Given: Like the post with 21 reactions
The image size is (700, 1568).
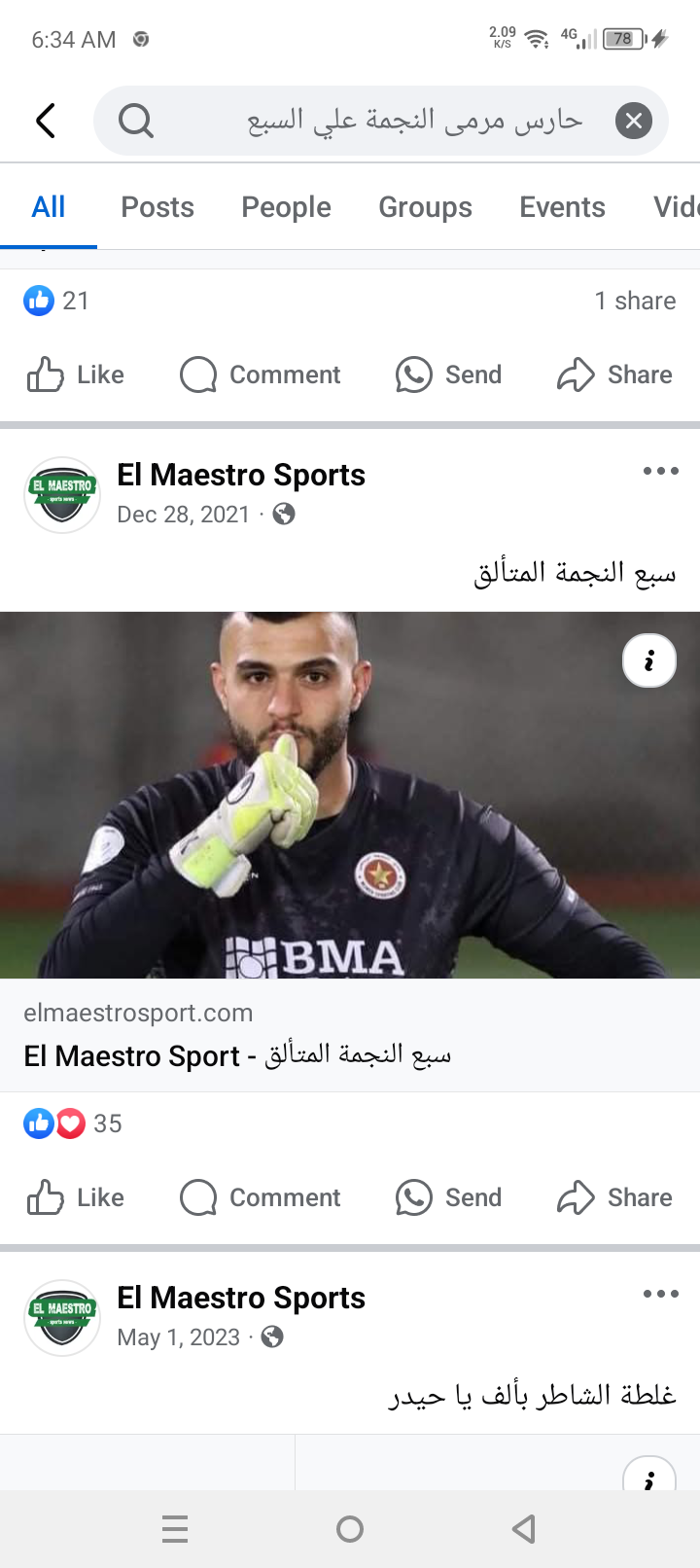Looking at the screenshot, I should pos(76,374).
